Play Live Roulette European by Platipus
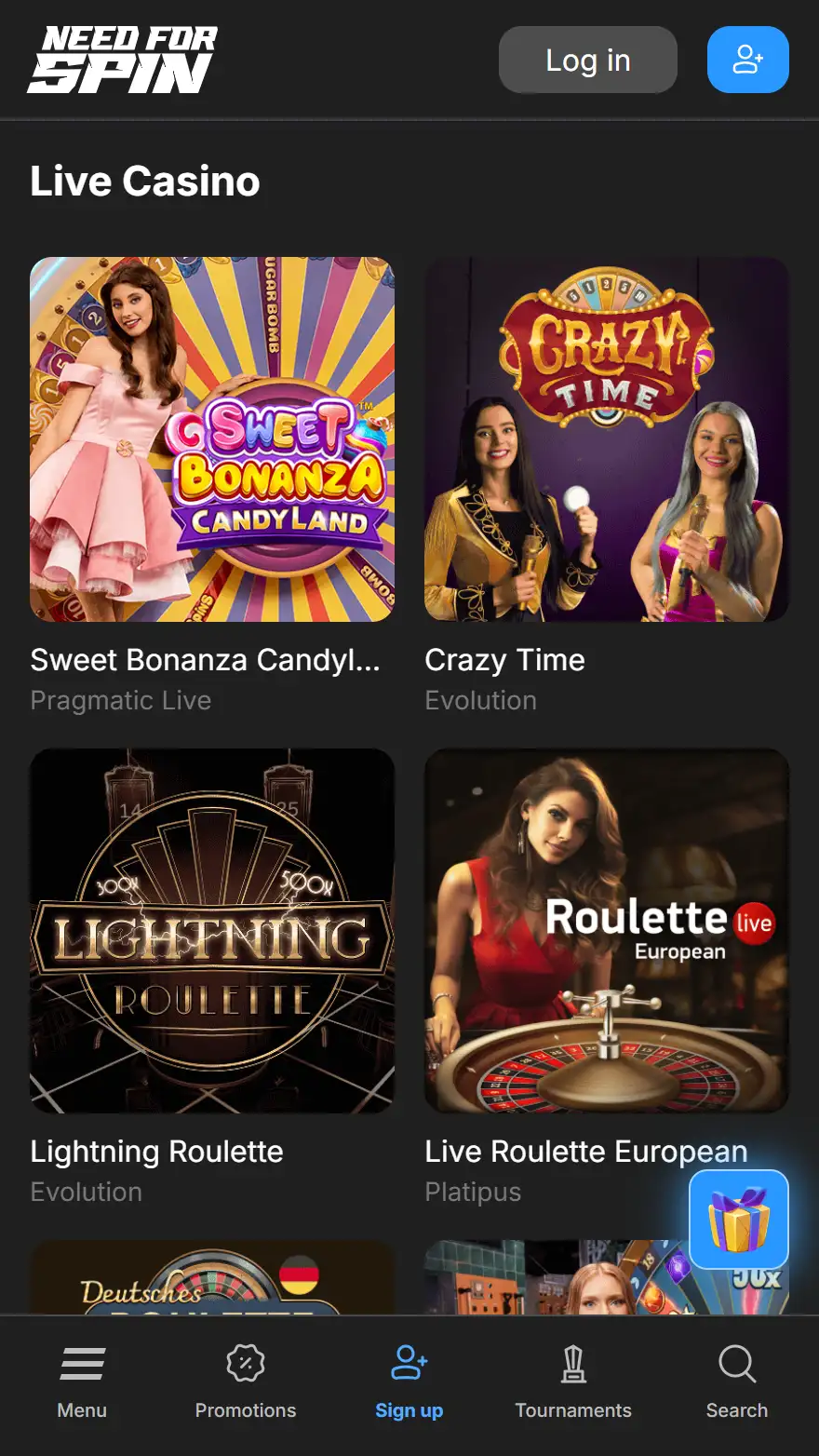This screenshot has width=819, height=1456. [606, 931]
